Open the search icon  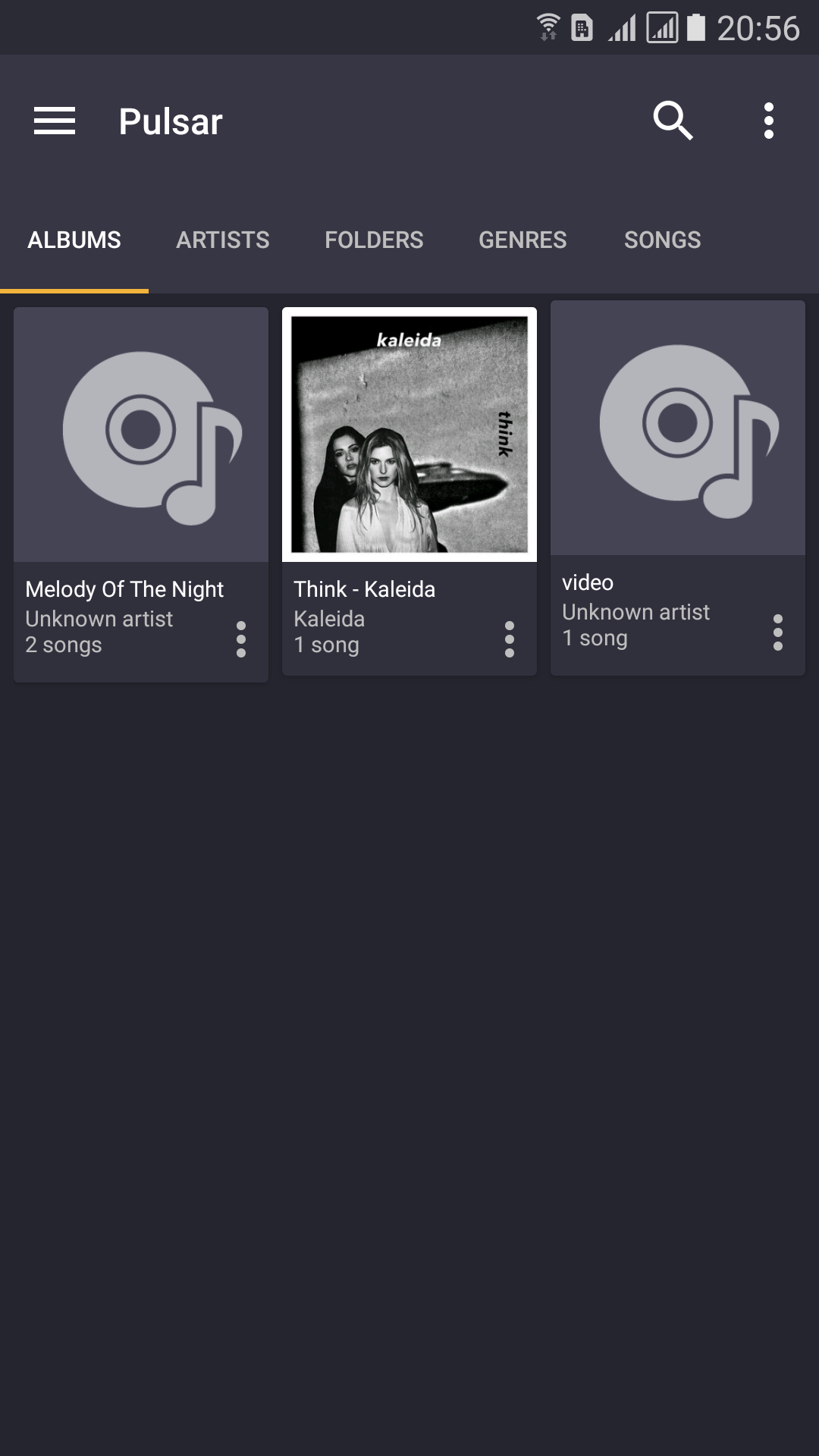pyautogui.click(x=673, y=121)
